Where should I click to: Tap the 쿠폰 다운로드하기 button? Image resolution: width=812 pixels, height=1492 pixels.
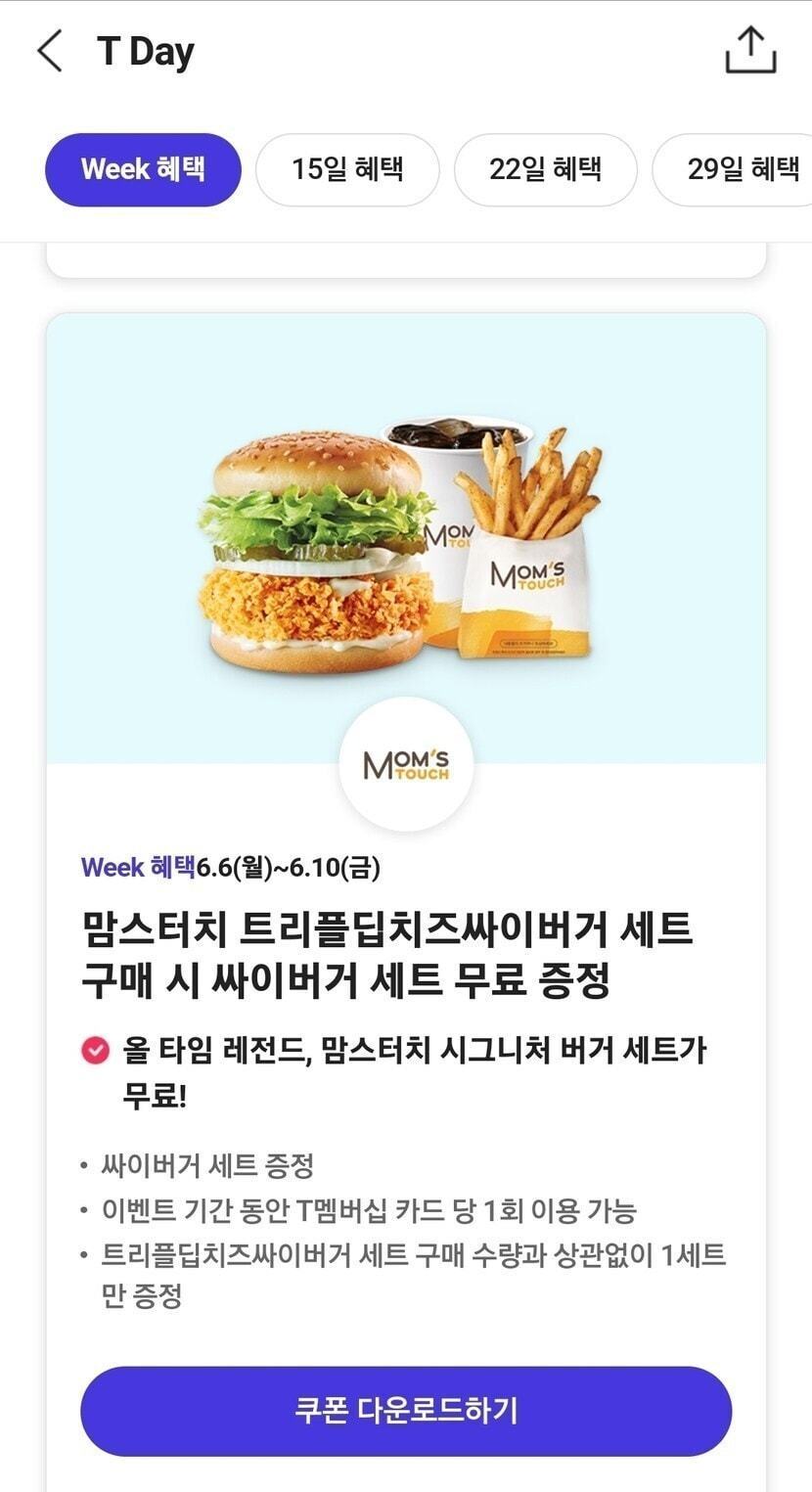tap(406, 1410)
